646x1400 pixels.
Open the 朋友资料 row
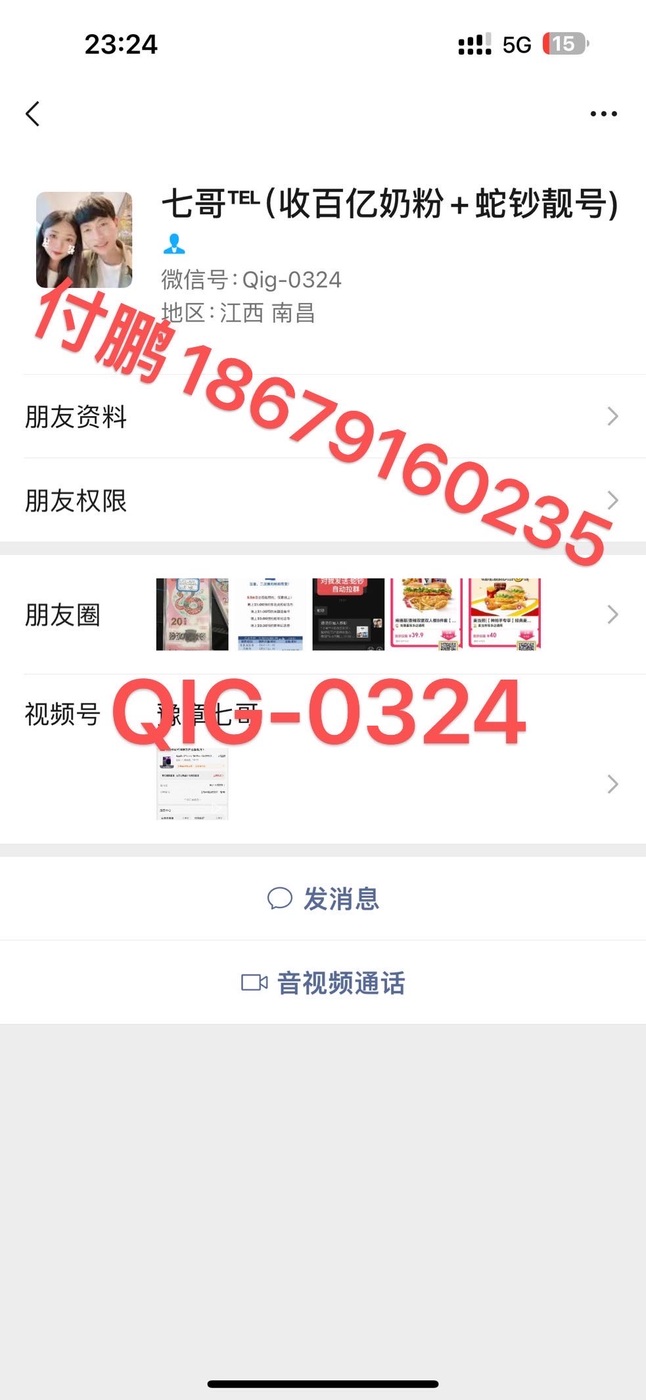(323, 417)
